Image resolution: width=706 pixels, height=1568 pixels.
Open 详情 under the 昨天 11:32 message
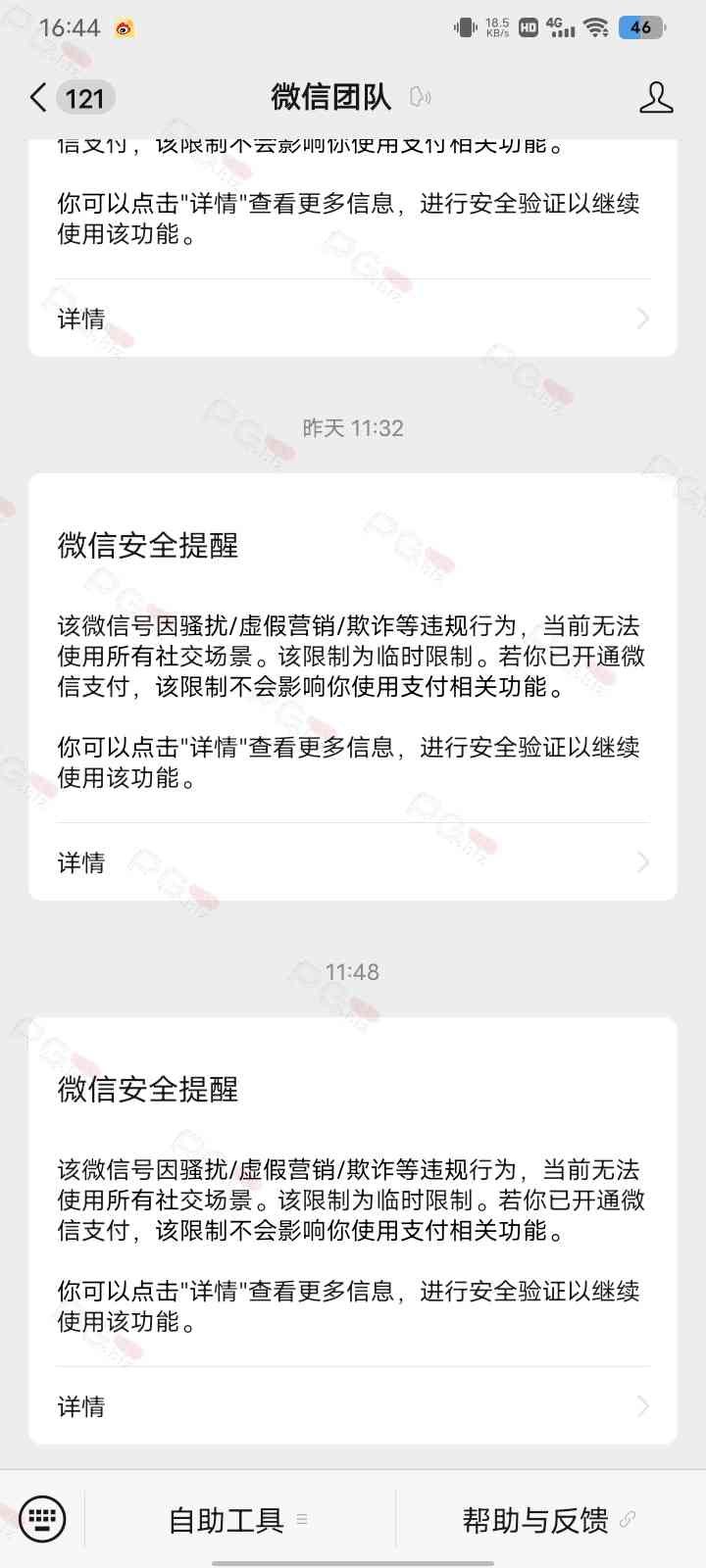point(353,862)
